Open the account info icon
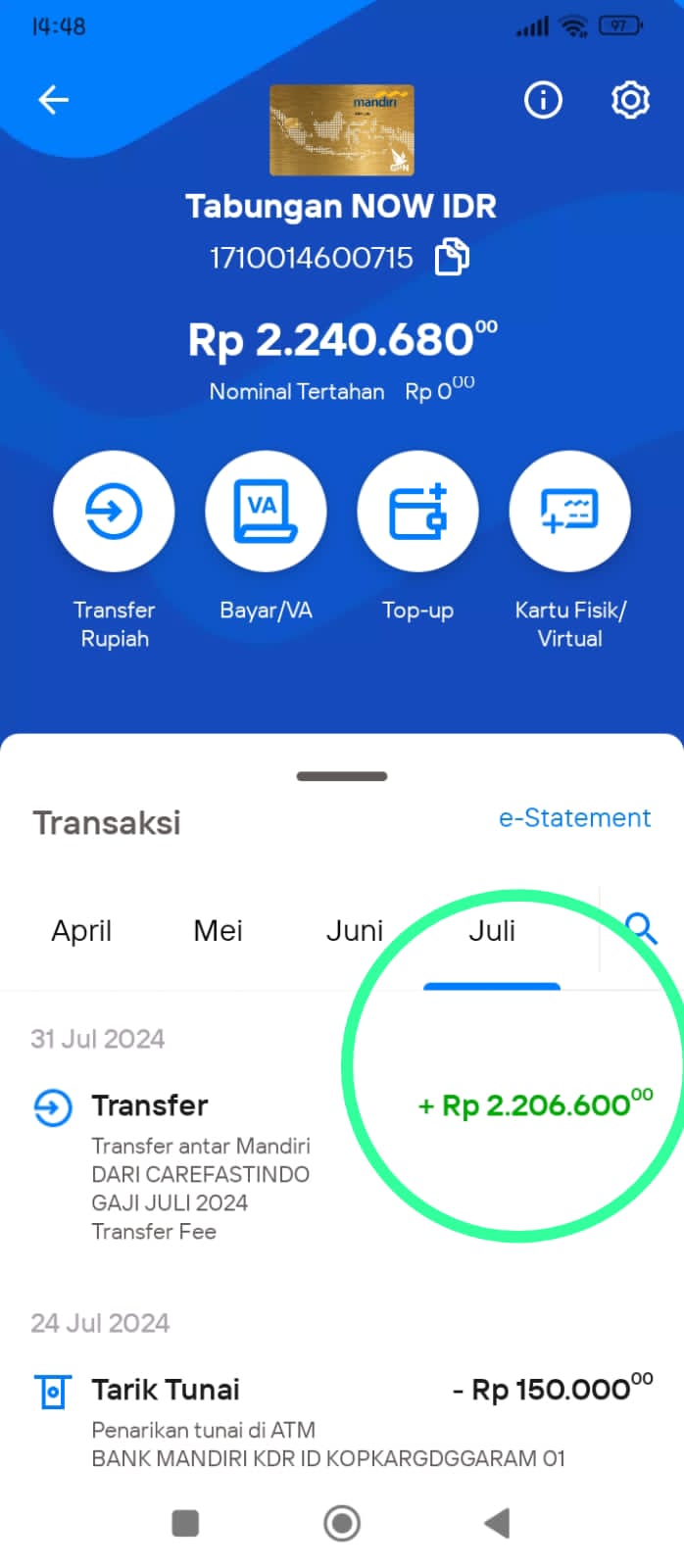The height and width of the screenshot is (1568, 684). point(543,100)
